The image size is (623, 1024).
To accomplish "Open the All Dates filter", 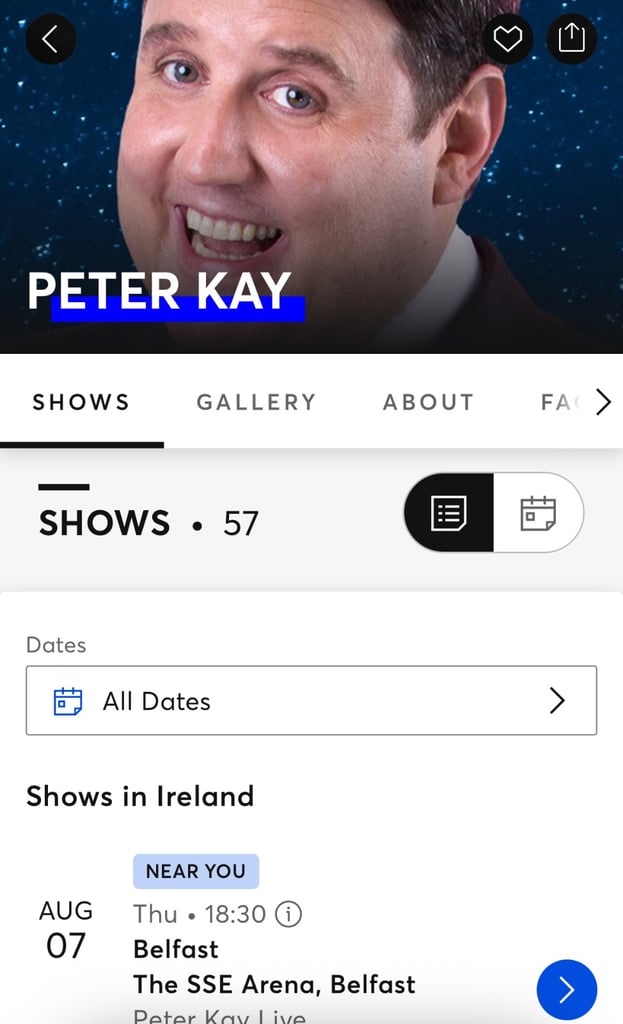I will 312,701.
